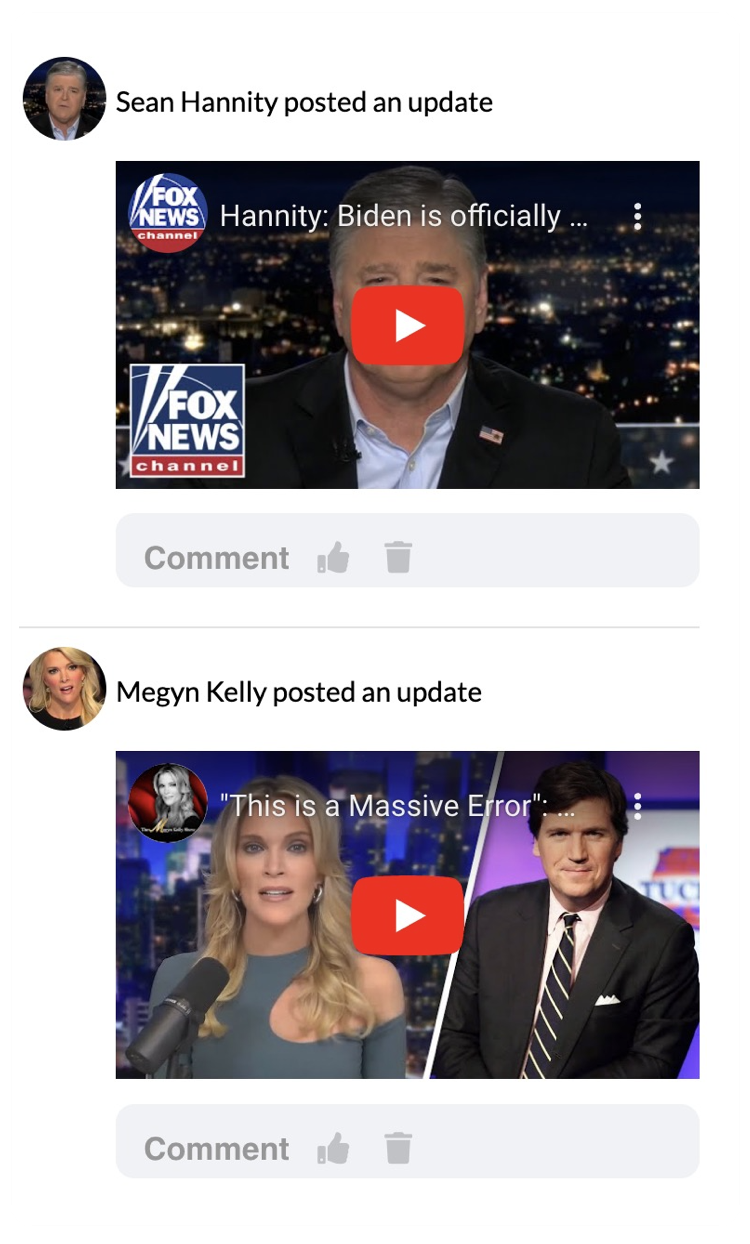Delete Megyn Kelly's update
Screen dimensions: 750x1244
398,1147
